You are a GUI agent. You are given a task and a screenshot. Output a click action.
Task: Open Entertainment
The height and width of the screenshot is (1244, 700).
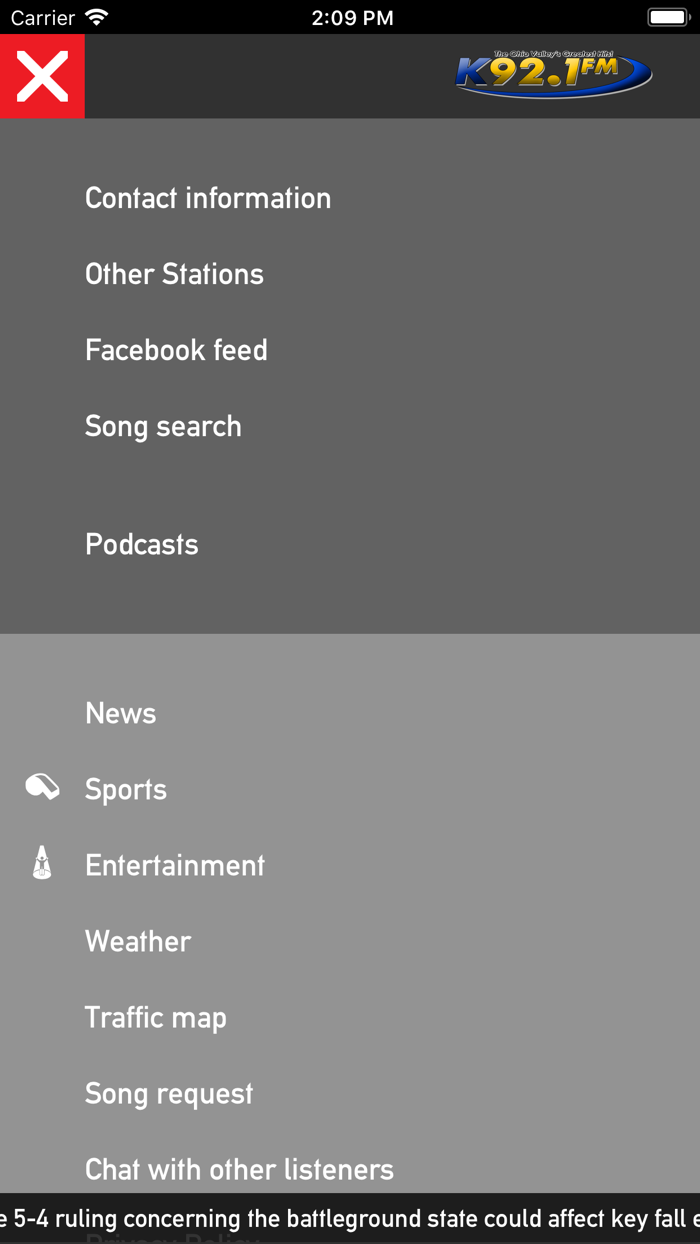[x=175, y=865]
